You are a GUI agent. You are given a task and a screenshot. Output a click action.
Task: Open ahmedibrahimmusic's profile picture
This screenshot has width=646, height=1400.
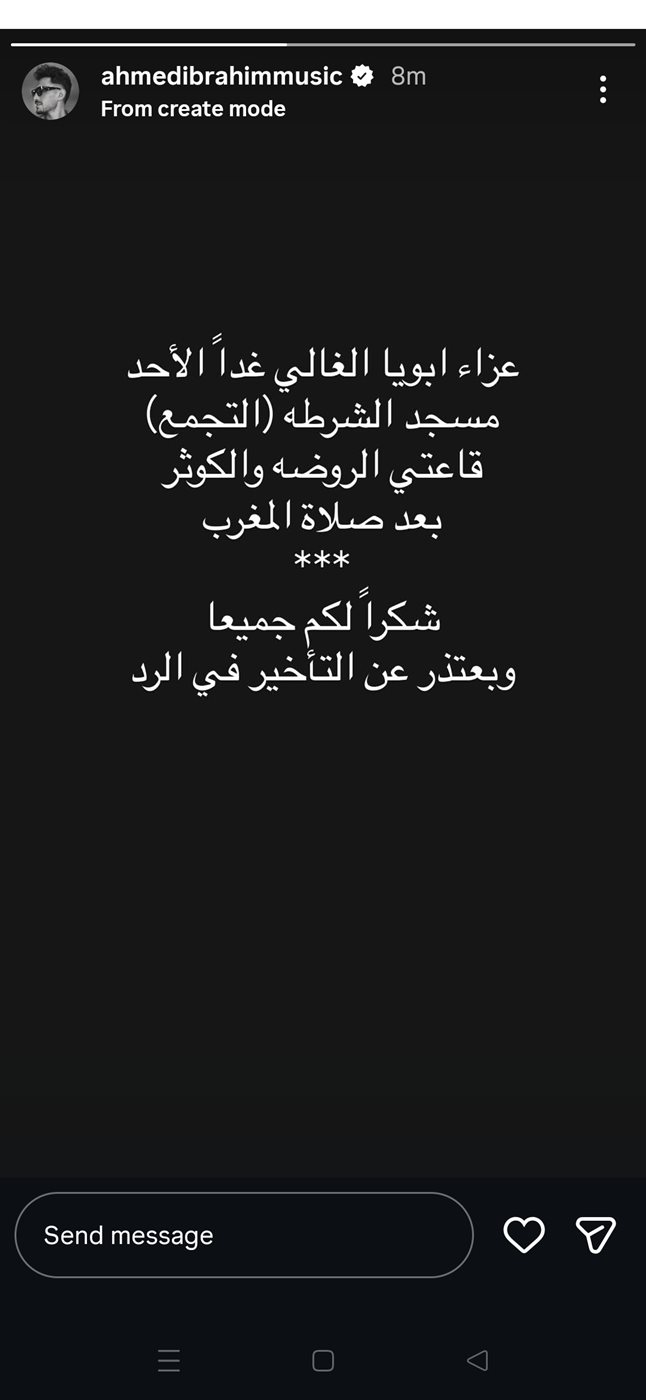click(50, 91)
